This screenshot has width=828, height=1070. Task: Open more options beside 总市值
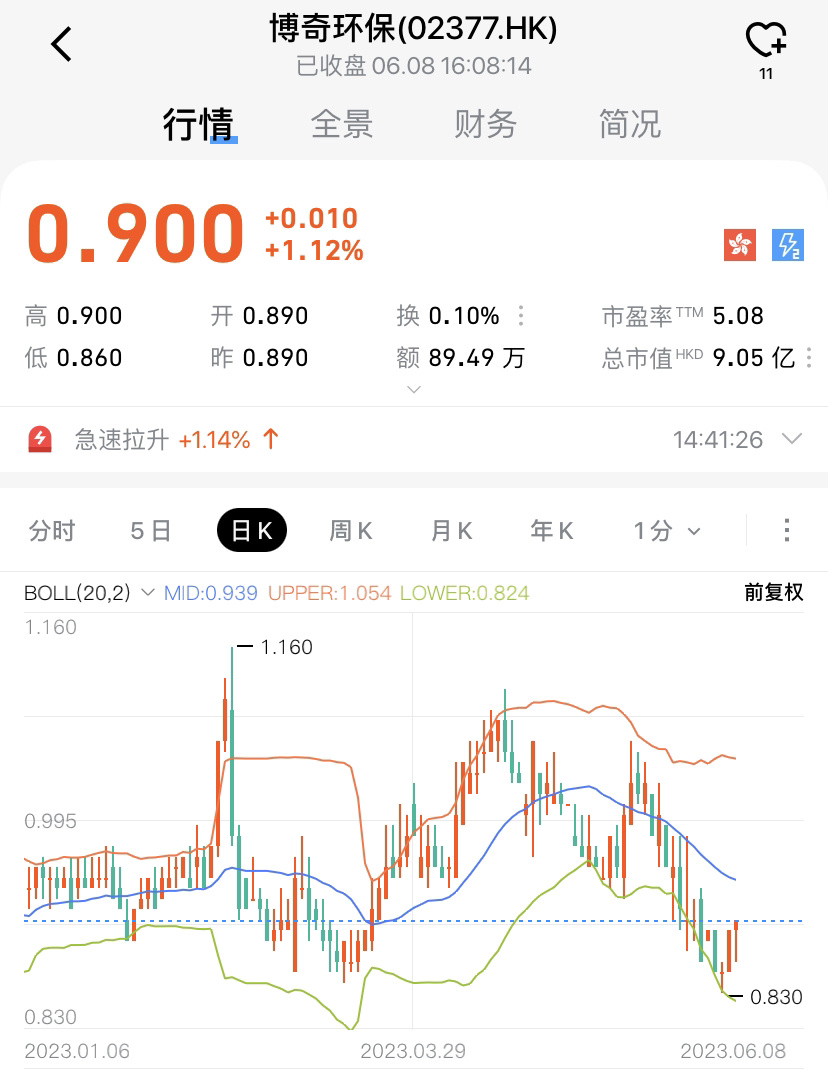[x=809, y=358]
